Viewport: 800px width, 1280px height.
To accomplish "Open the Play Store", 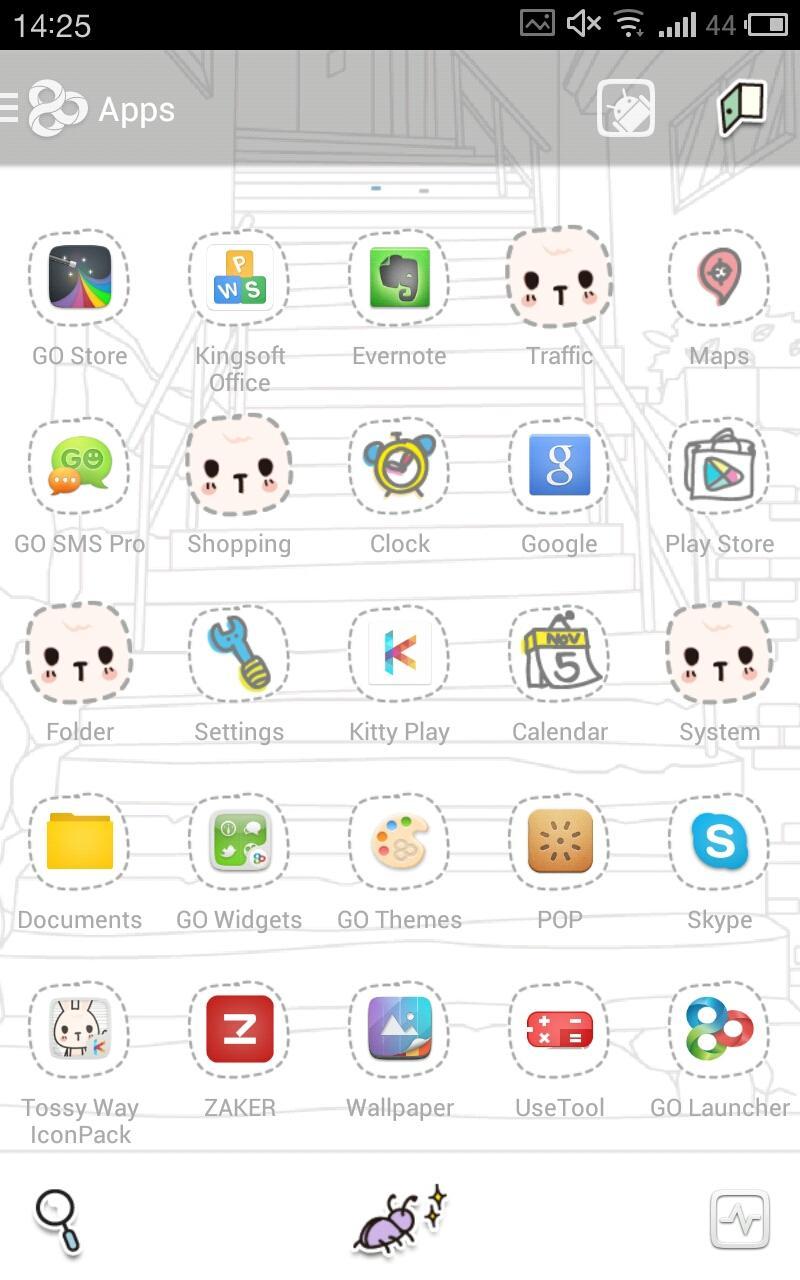I will (719, 465).
